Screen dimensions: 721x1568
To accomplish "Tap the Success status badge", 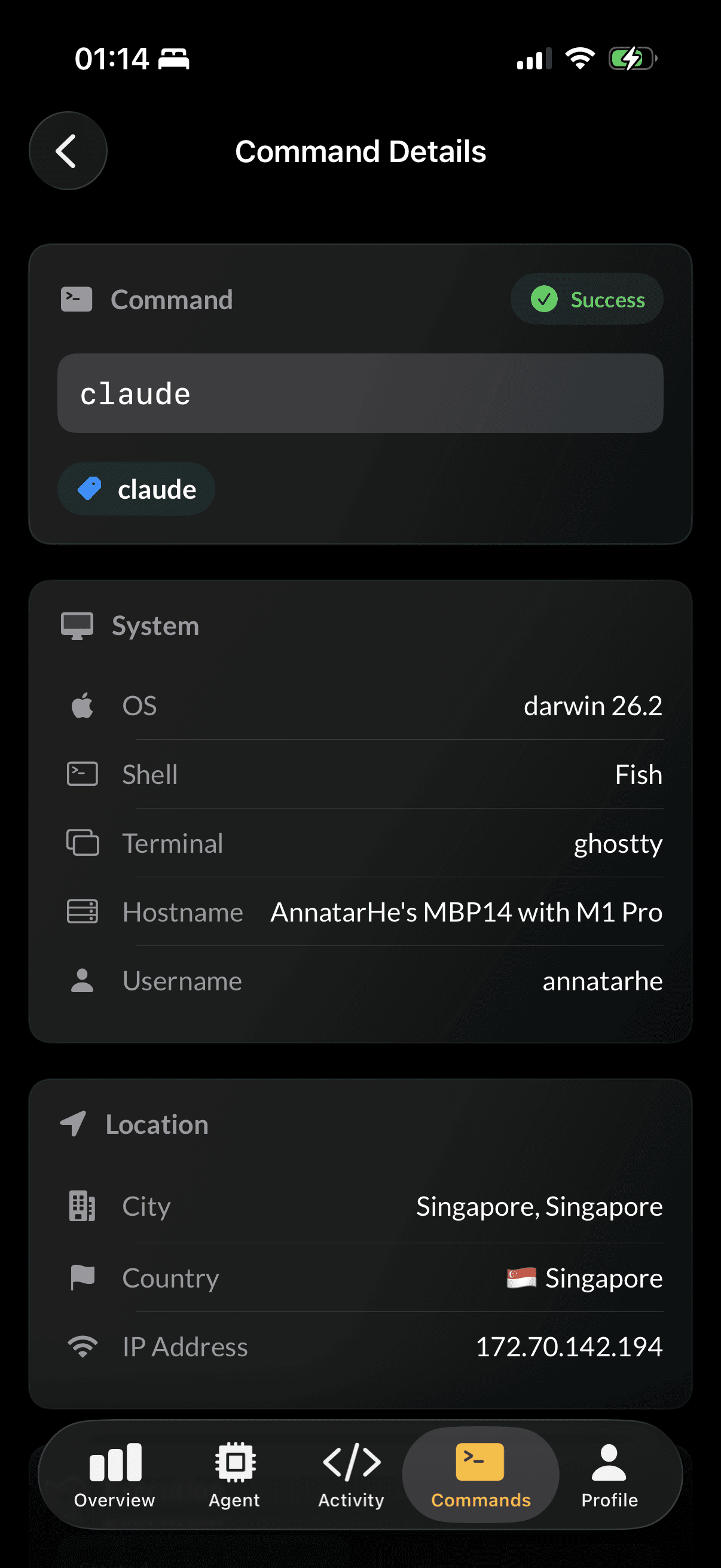I will point(586,299).
